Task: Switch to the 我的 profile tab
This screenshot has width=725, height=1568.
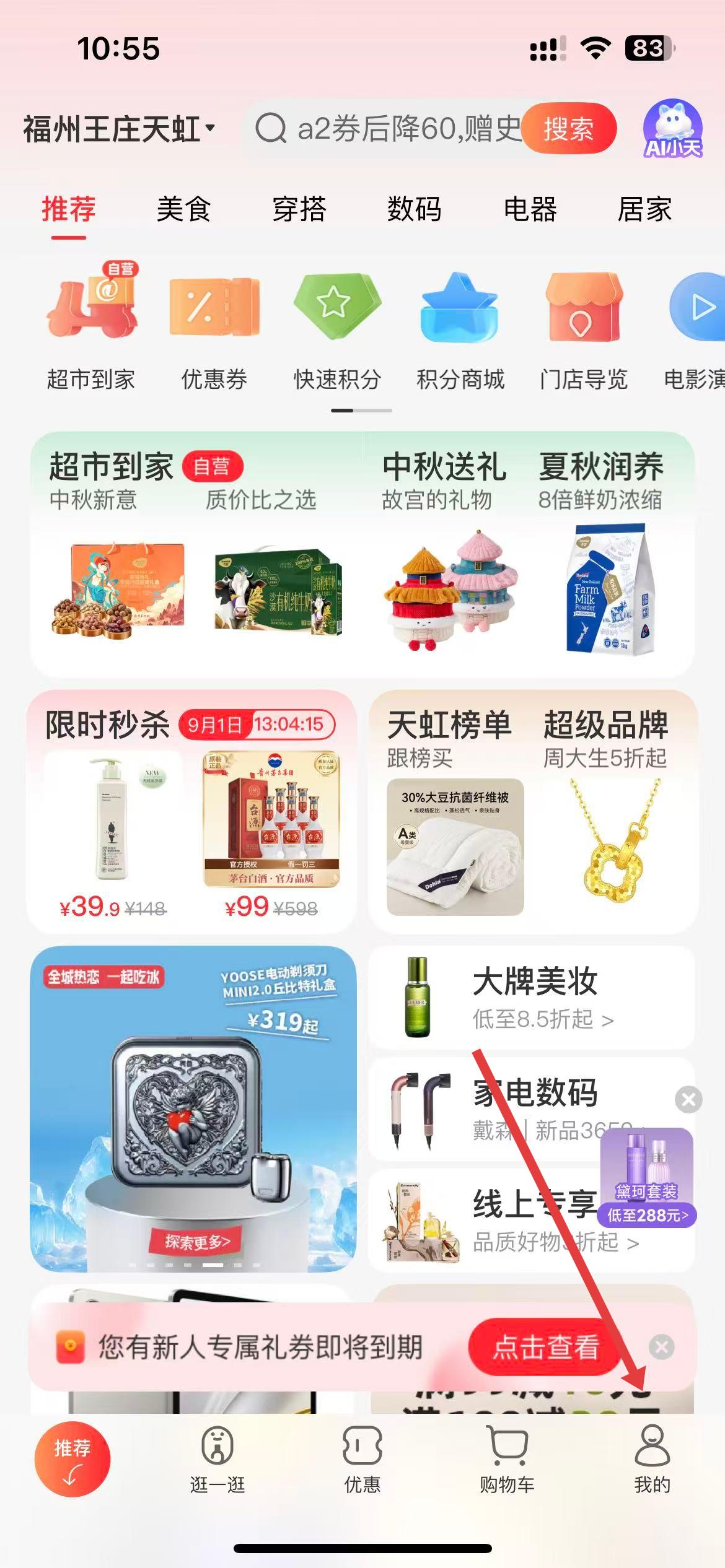Action: click(652, 1459)
